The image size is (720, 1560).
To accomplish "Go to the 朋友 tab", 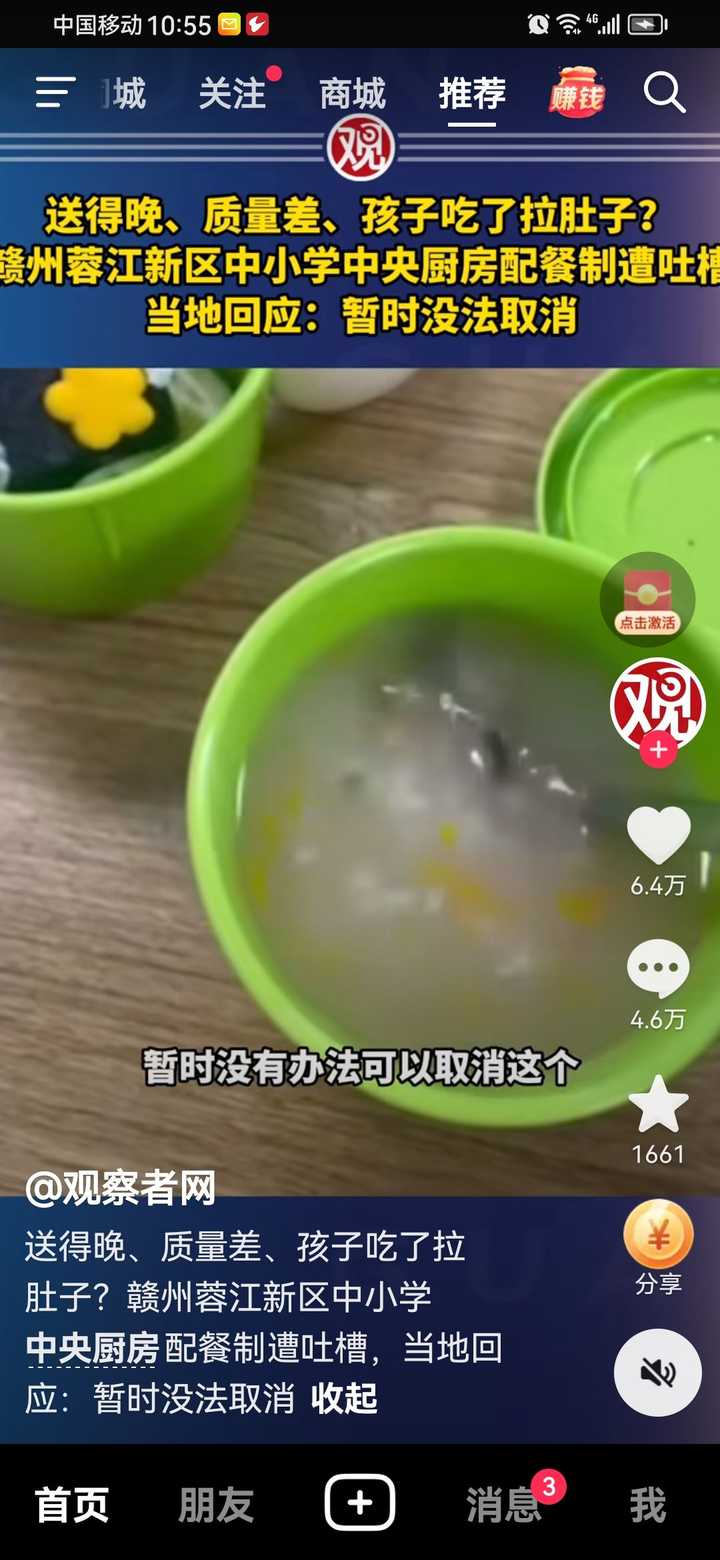I will tap(216, 1504).
